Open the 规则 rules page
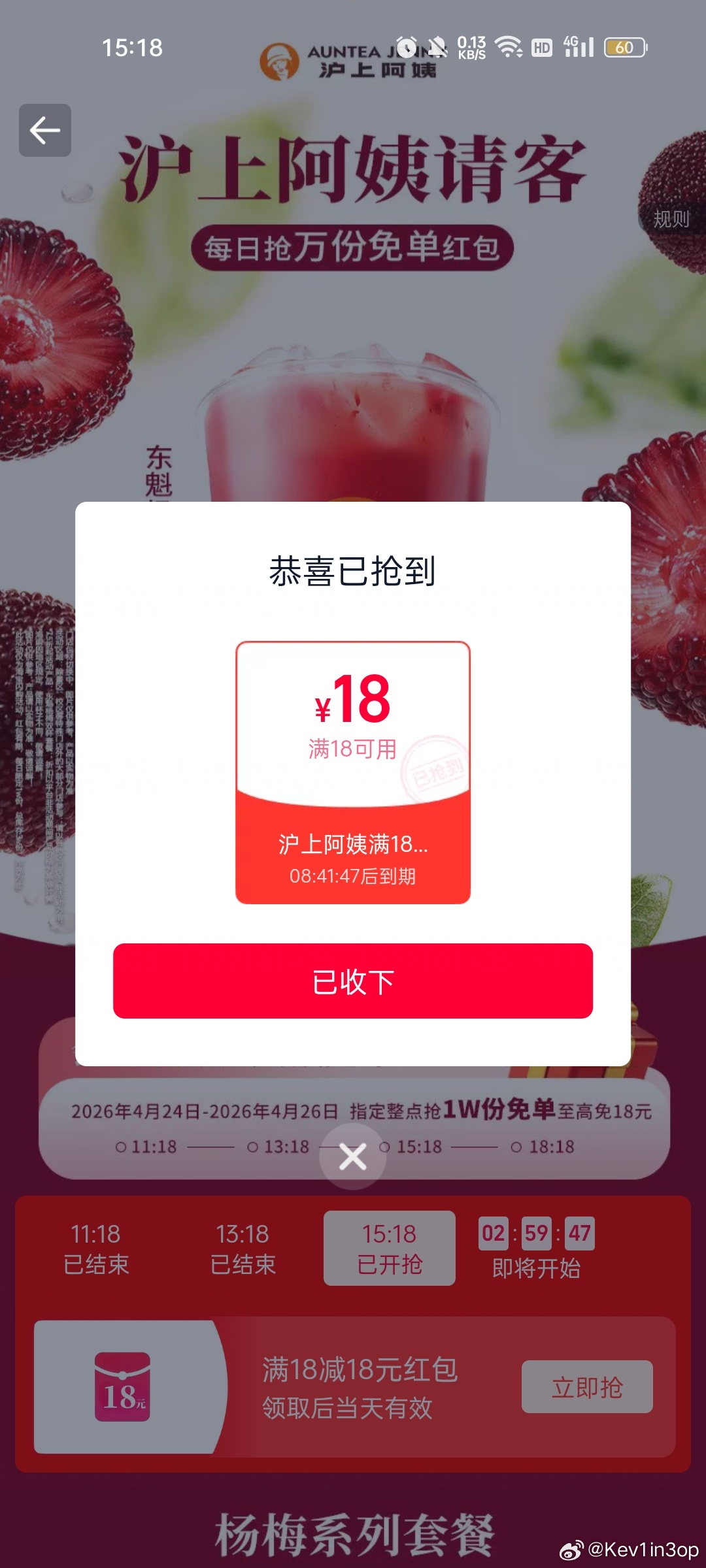706x1568 pixels. point(671,219)
